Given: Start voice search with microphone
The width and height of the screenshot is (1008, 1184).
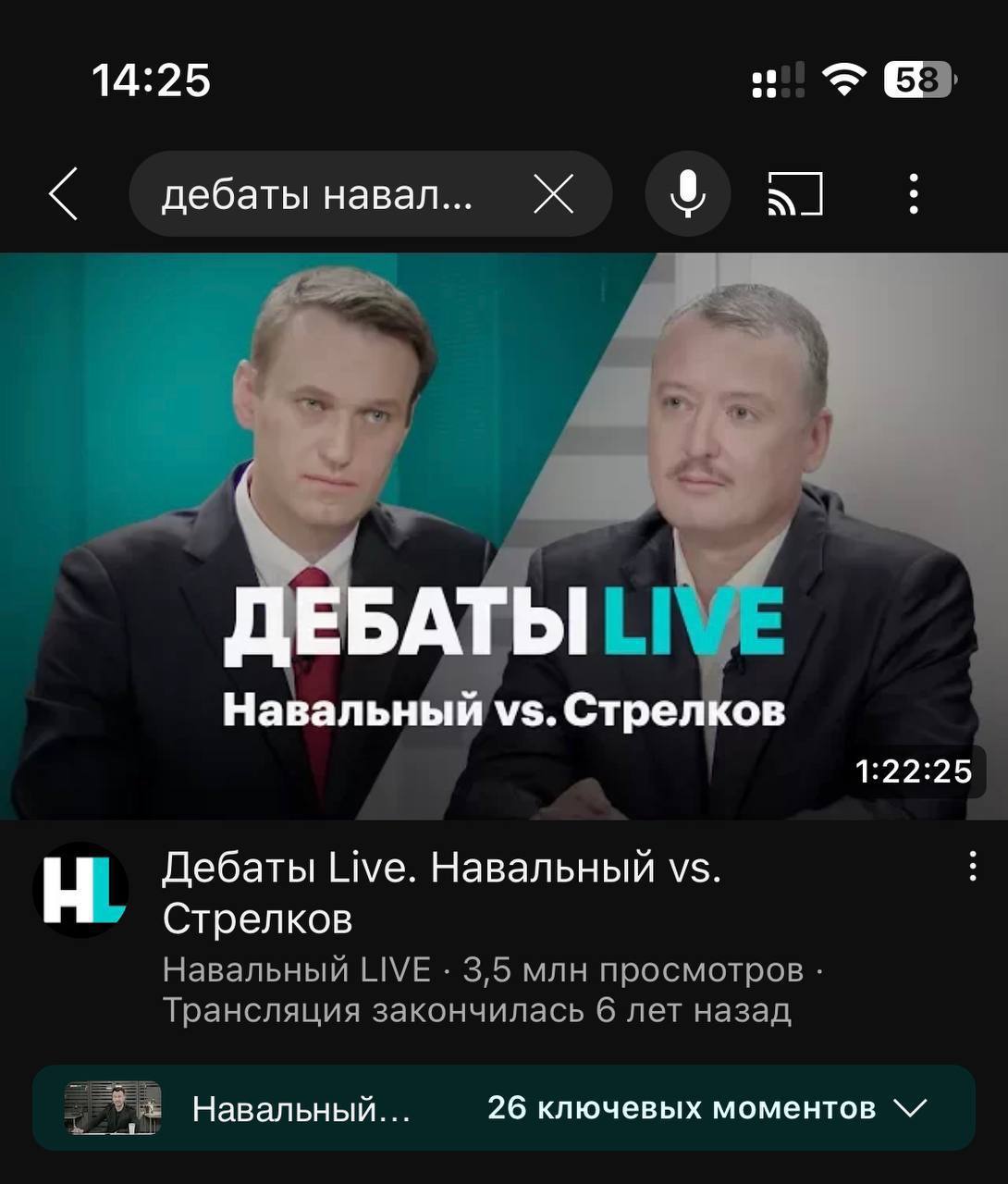Looking at the screenshot, I should 687,195.
